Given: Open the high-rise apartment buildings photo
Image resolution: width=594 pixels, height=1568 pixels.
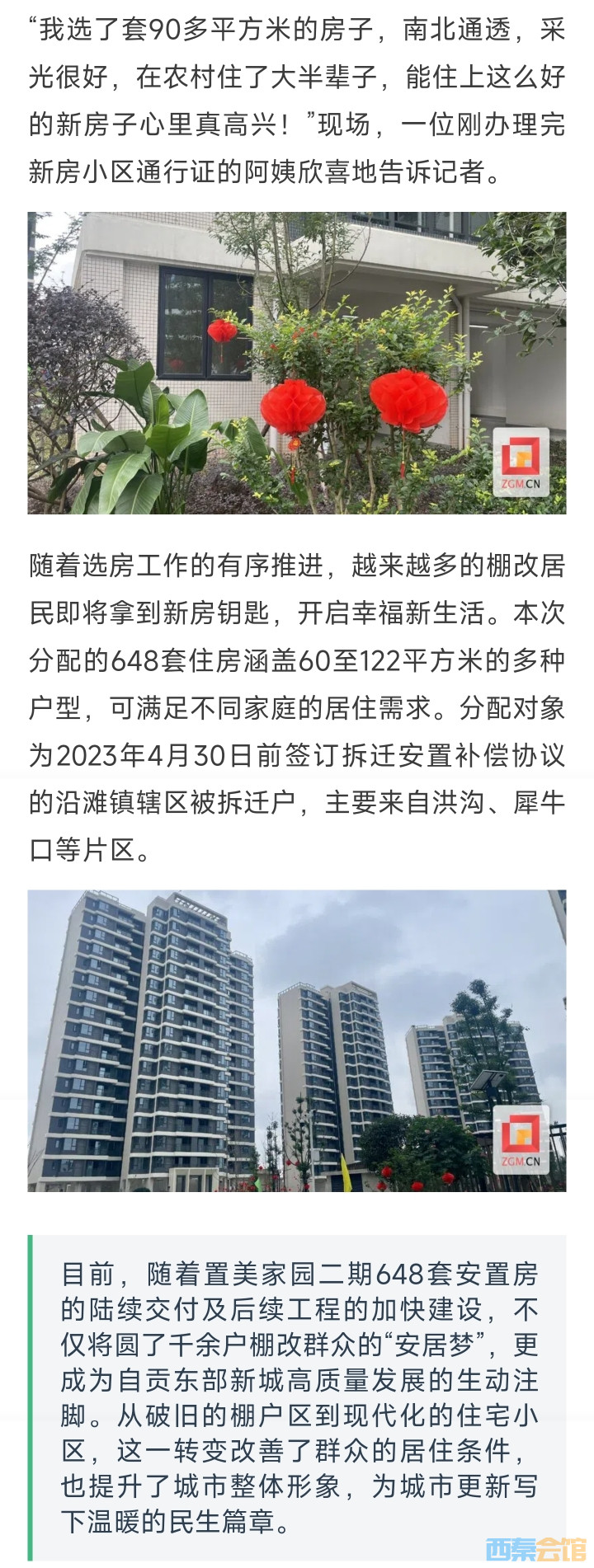Looking at the screenshot, I should (x=297, y=1040).
